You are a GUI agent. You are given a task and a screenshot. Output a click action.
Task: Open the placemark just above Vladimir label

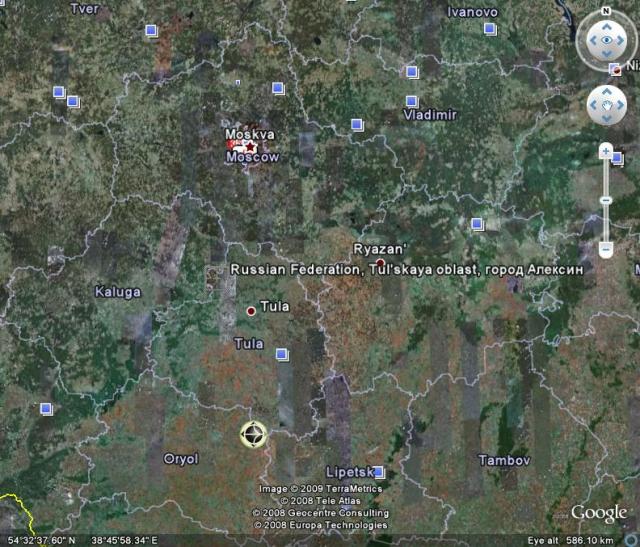(x=411, y=101)
